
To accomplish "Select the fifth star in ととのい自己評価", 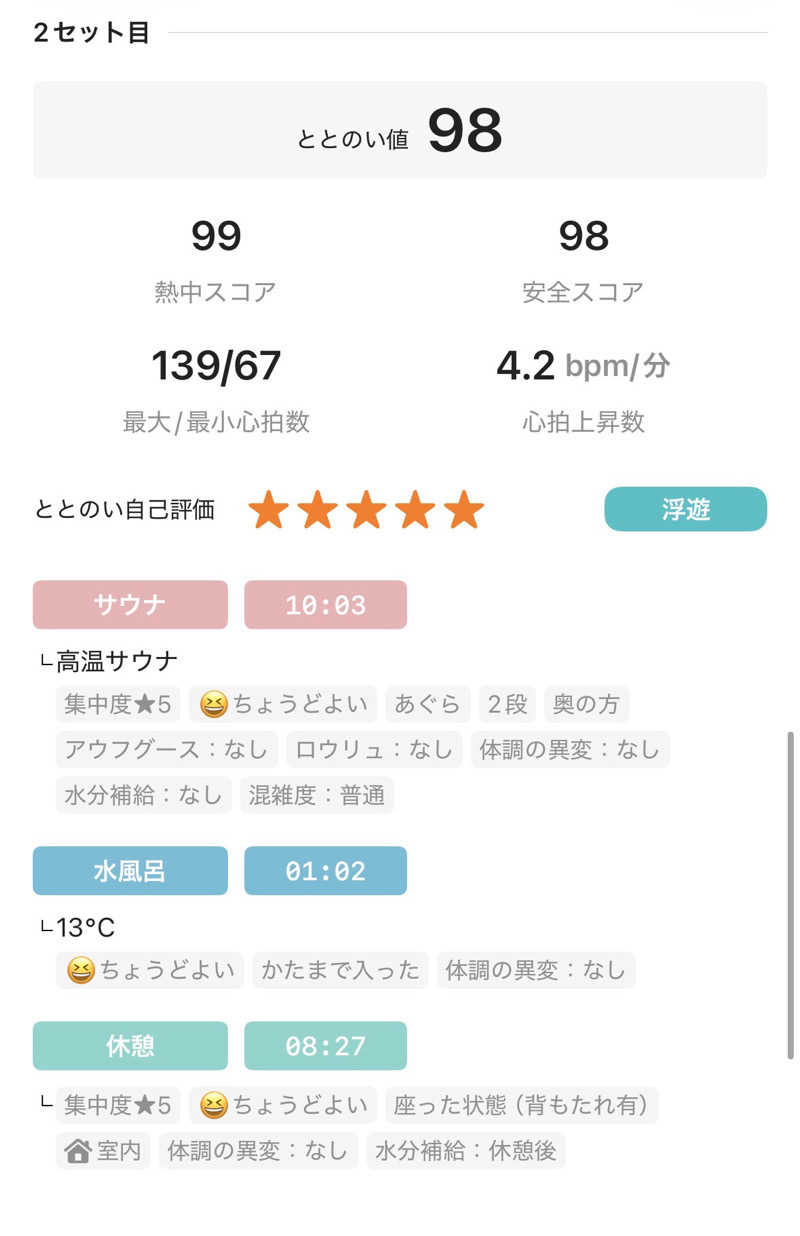I will (x=465, y=510).
